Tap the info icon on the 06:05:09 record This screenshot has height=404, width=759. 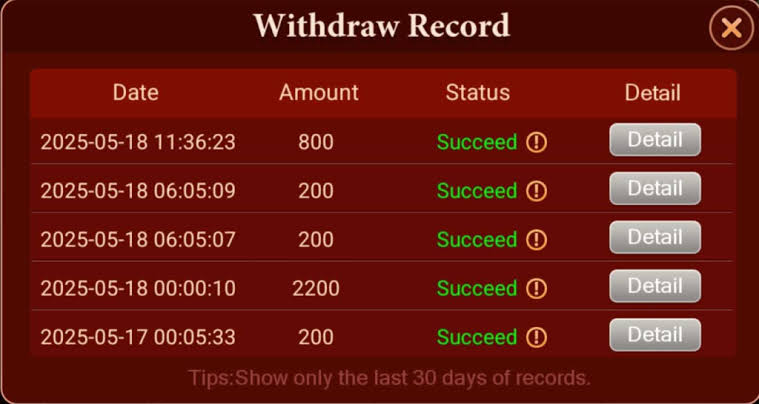point(537,191)
